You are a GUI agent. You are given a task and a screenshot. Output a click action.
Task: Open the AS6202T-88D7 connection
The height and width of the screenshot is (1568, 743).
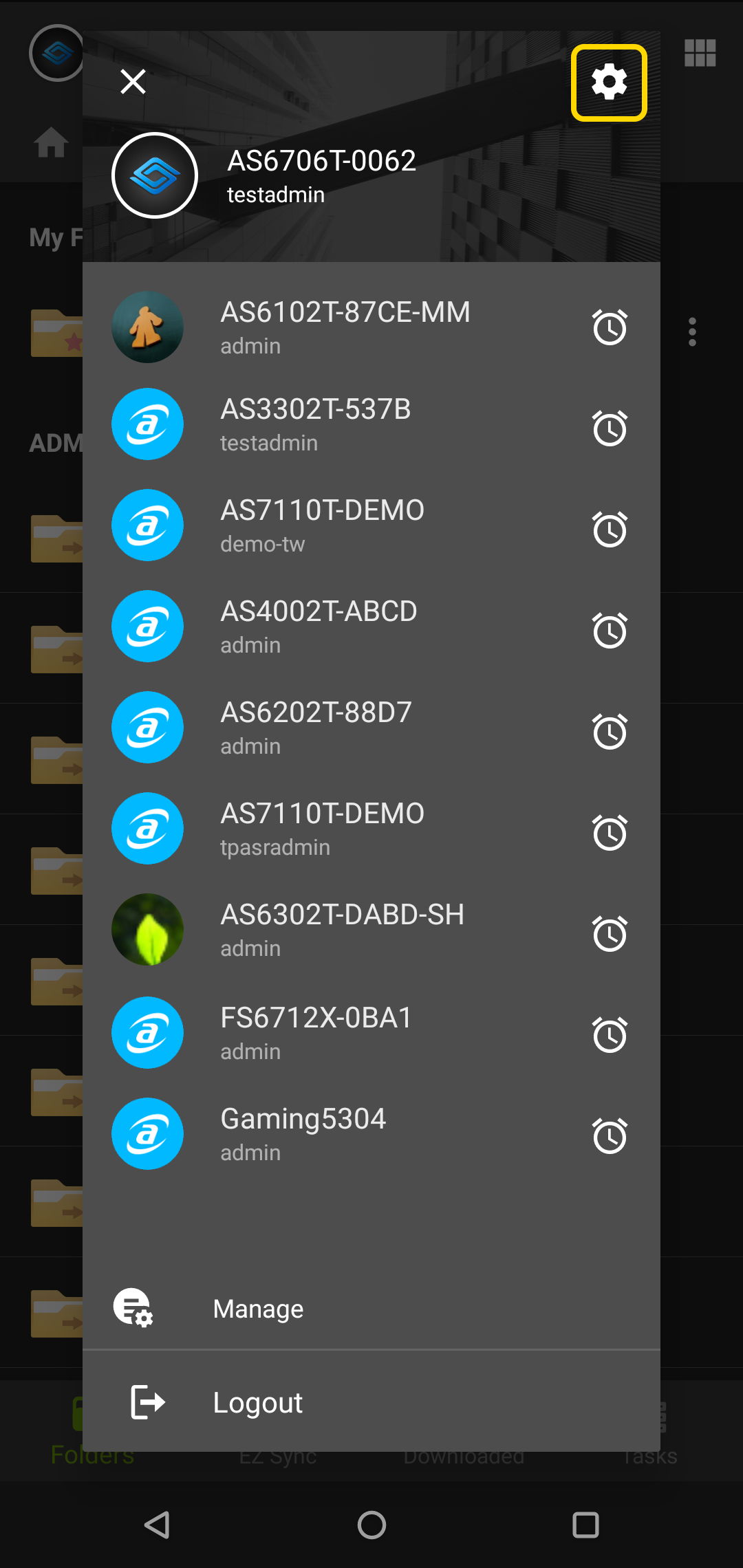(x=371, y=728)
